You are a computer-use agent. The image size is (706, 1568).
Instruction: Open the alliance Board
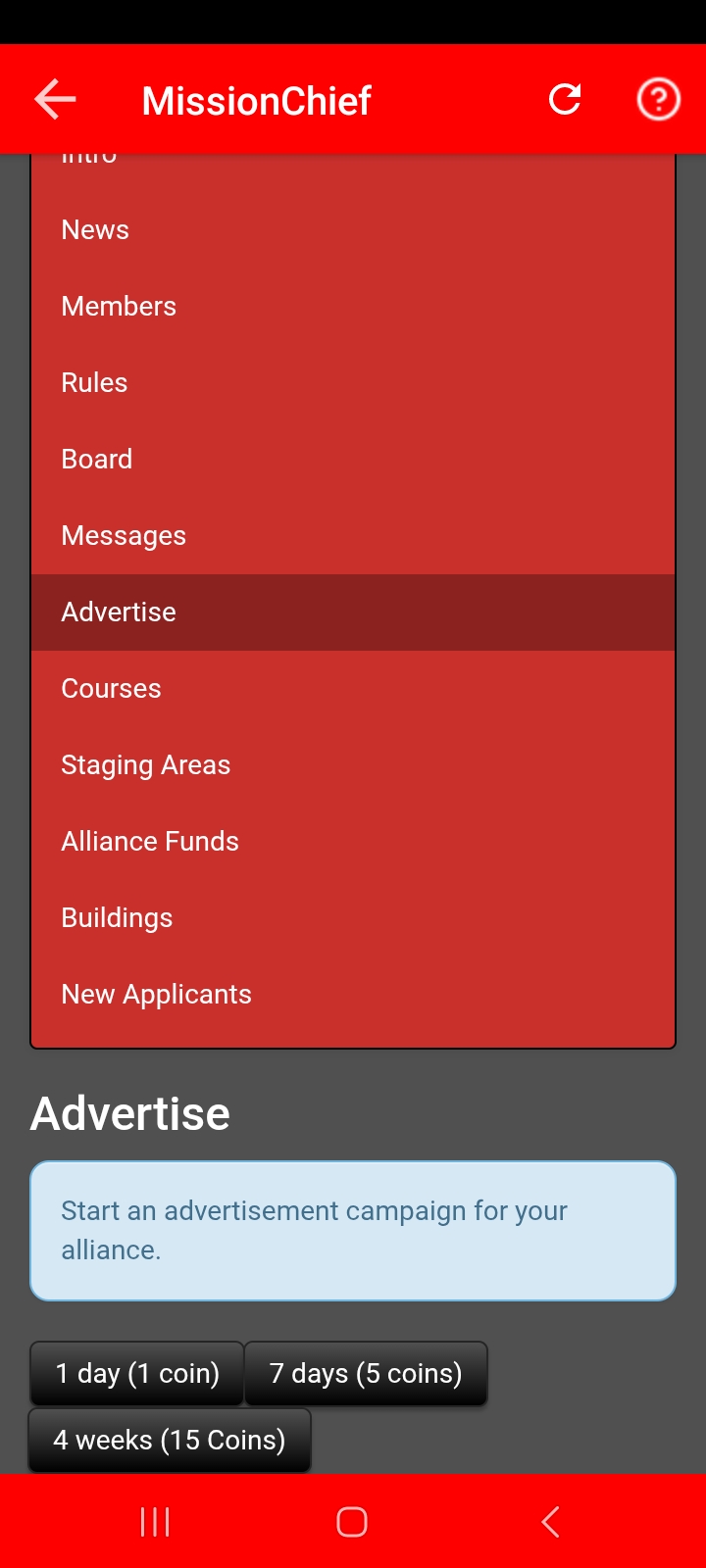(96, 459)
